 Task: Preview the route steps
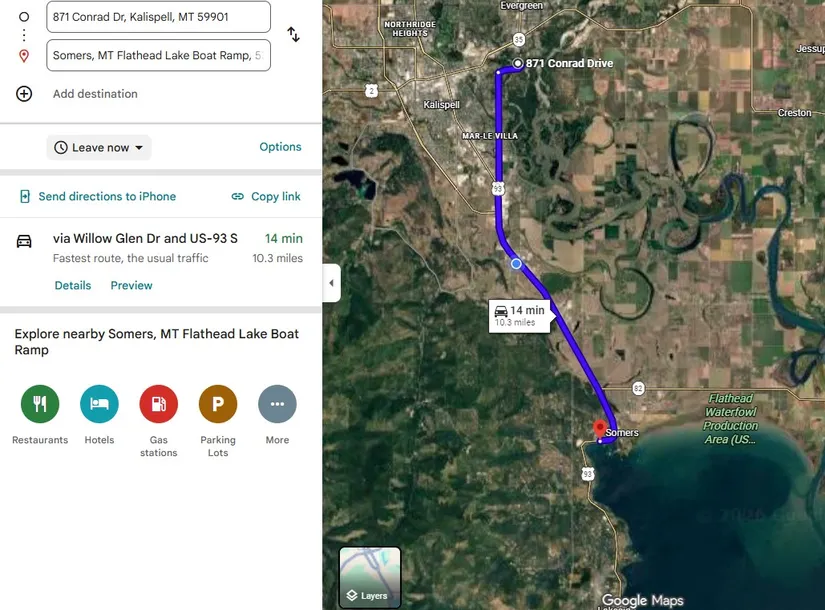click(131, 286)
